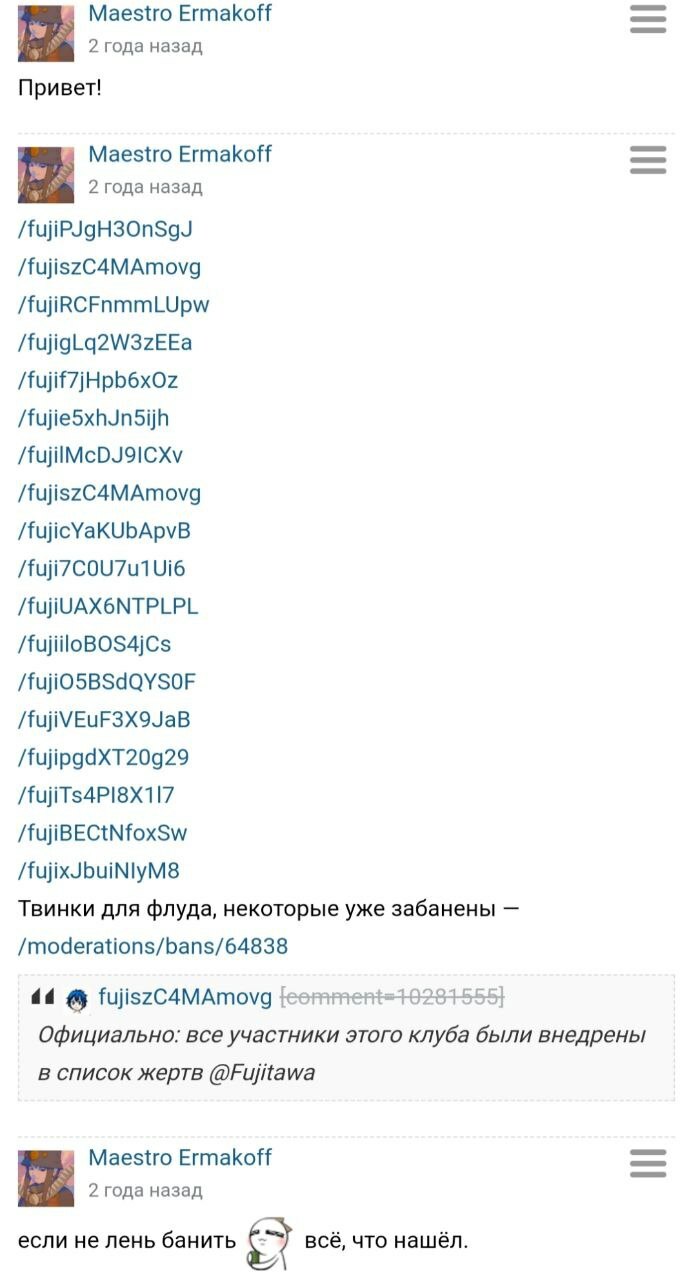Viewport: 692px width, 1280px height.
Task: Open the /fujiPJgH3OnSgJ link
Action: (105, 229)
